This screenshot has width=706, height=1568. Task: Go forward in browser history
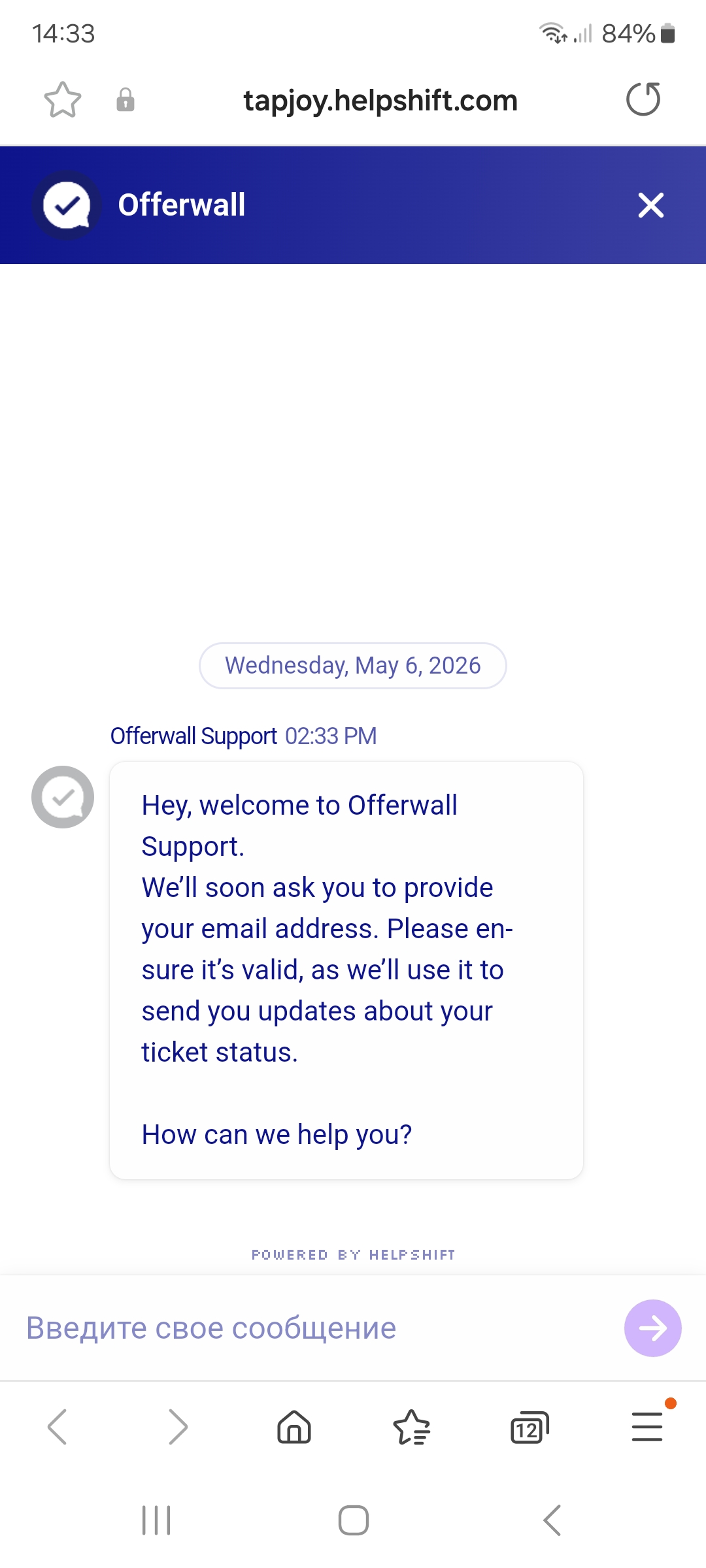tap(177, 1426)
